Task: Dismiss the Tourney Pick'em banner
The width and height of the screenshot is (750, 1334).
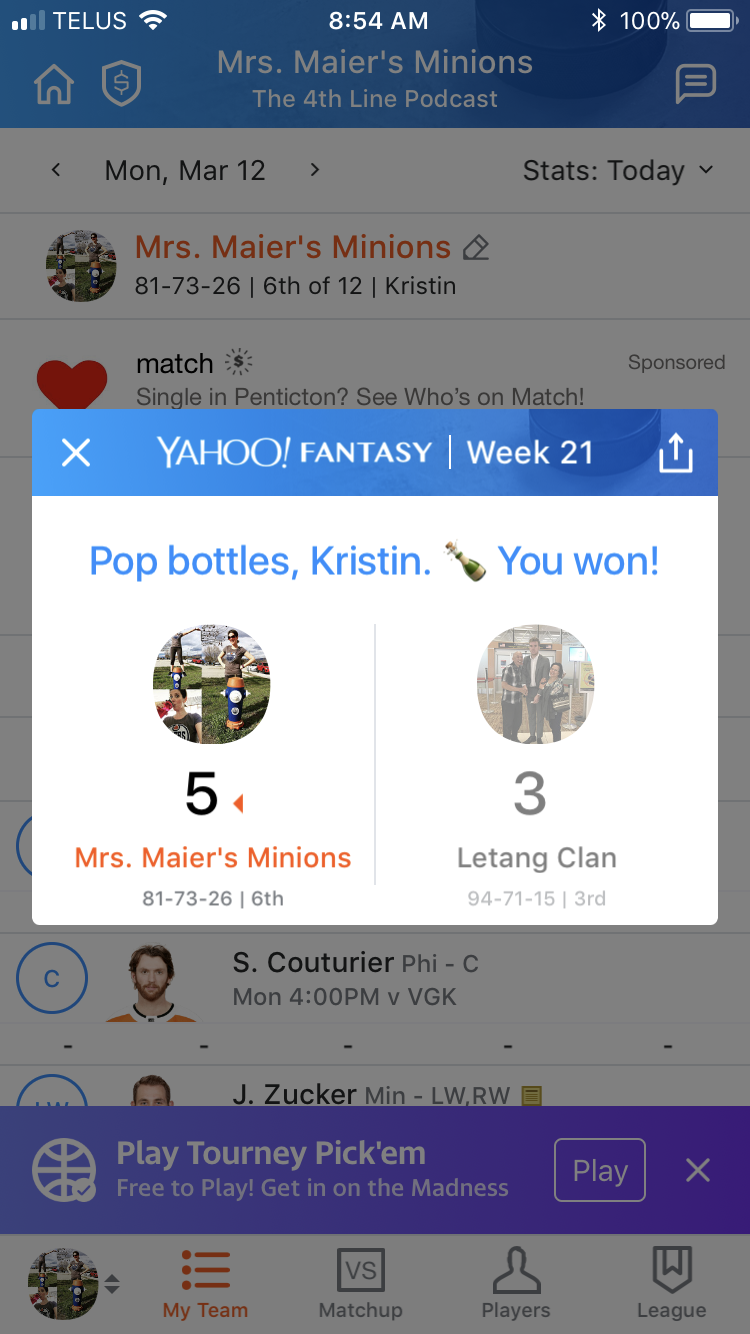Action: [x=698, y=1170]
